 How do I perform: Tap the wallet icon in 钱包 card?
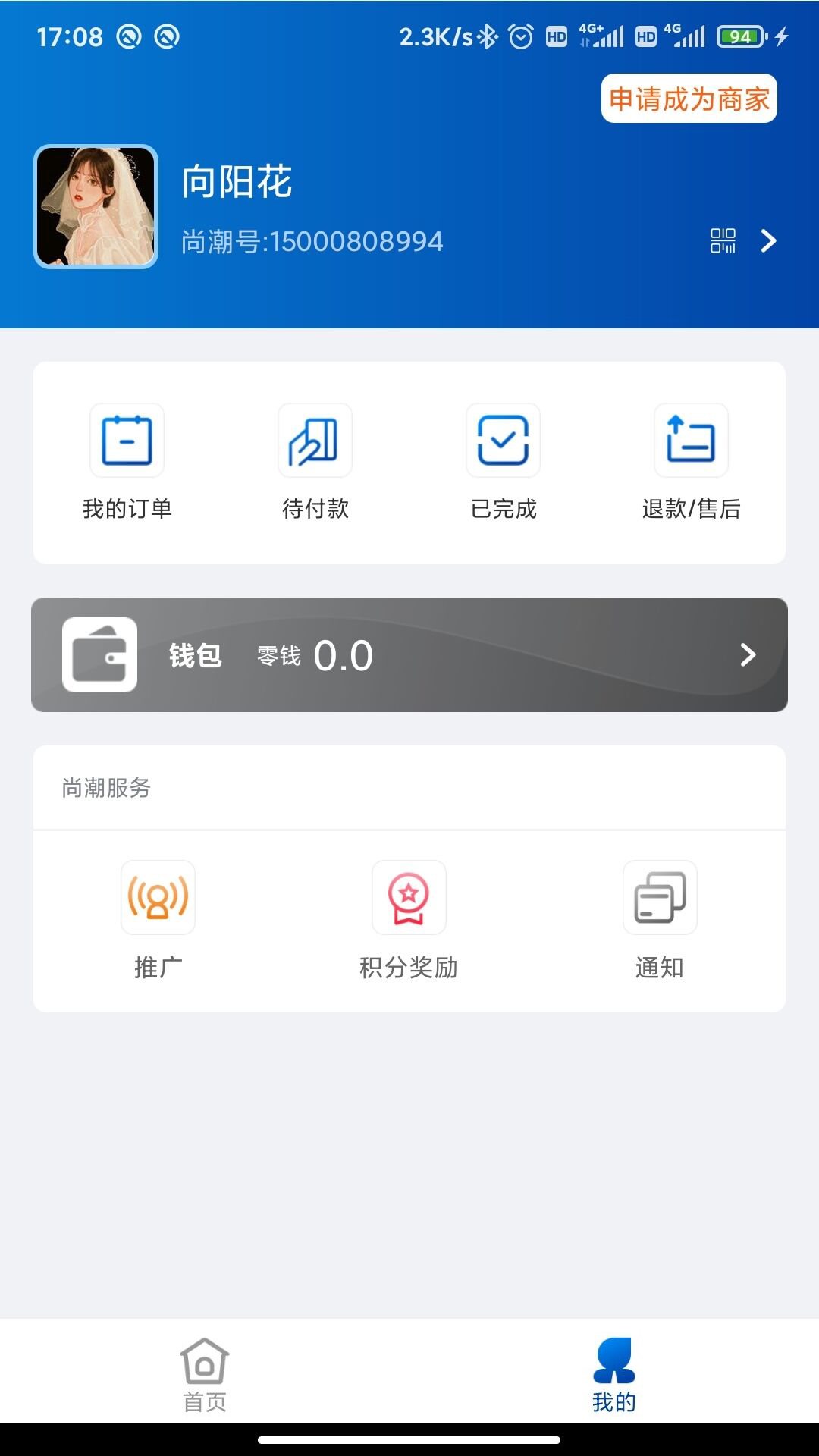pos(100,657)
